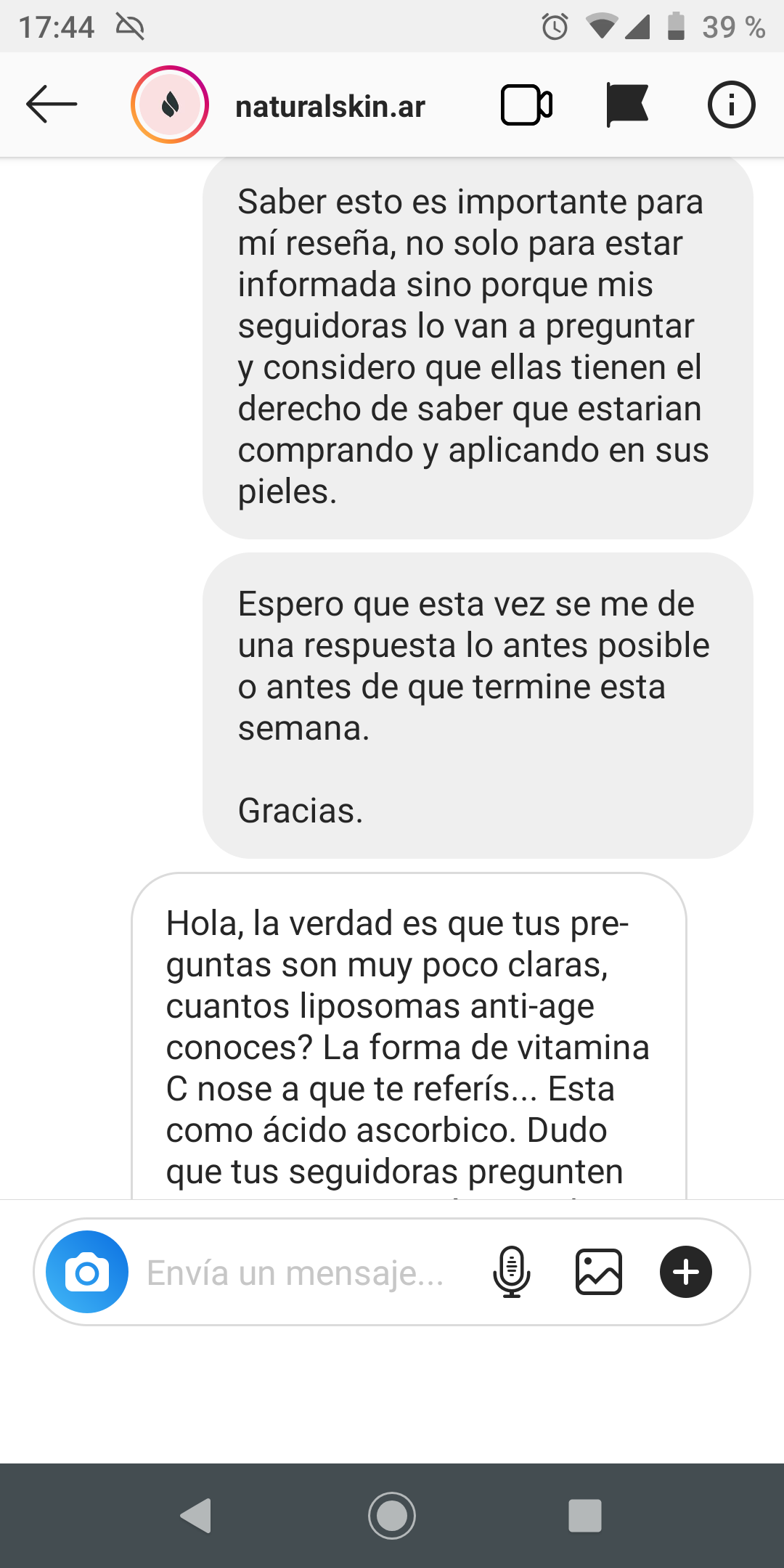Screen dimensions: 784x1568
Task: Open naturalskin.ar profile picture story
Action: pos(170,105)
